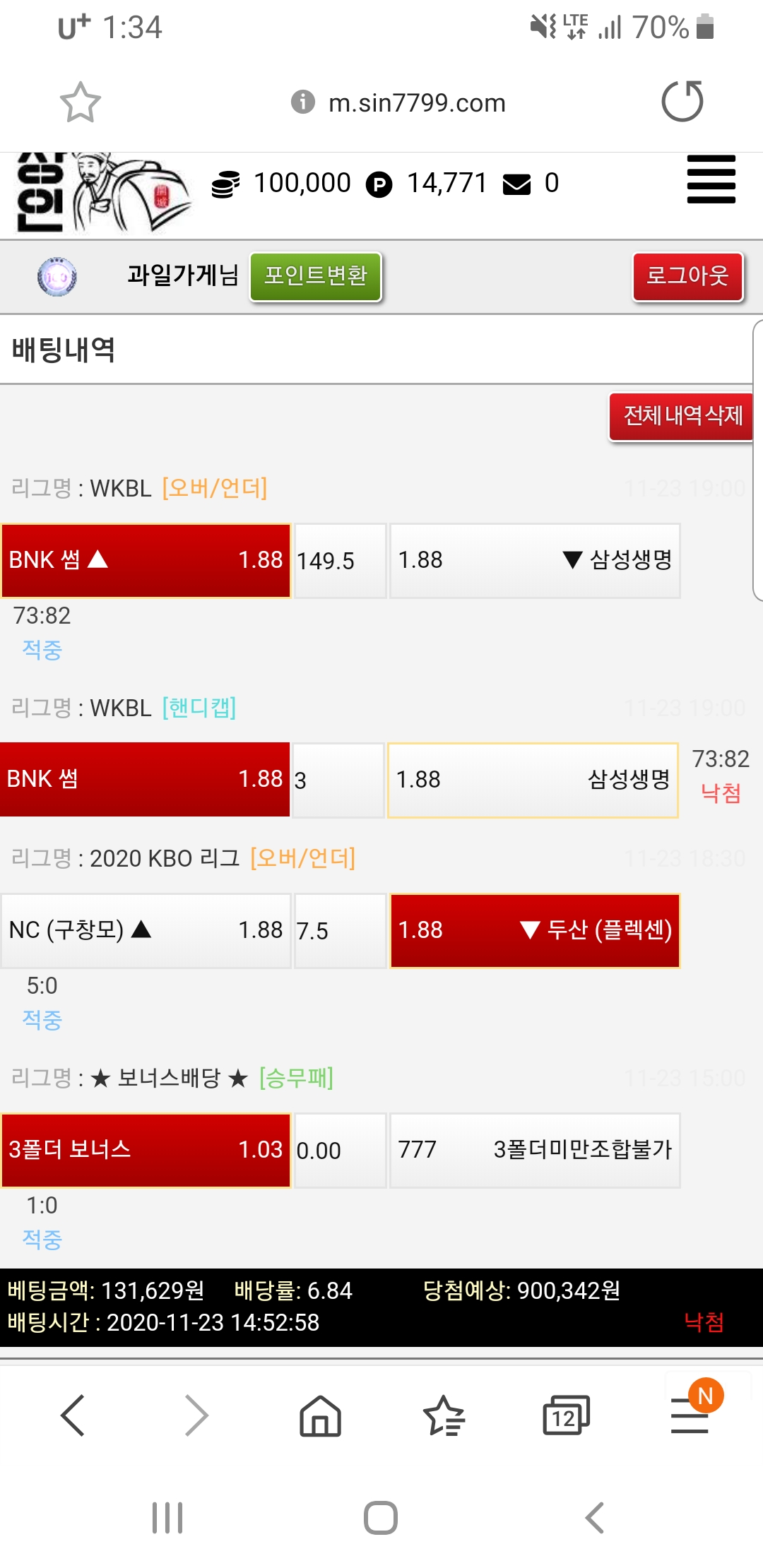This screenshot has height=1568, width=763.
Task: Bookmark this page with the star icon
Action: [80, 103]
